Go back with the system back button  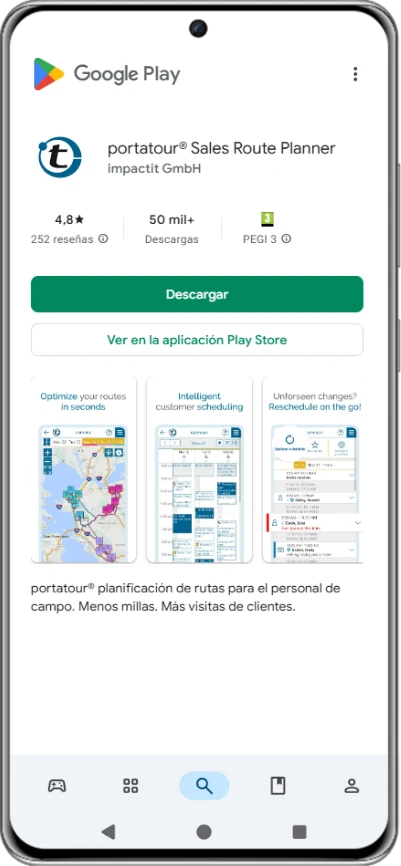point(109,832)
